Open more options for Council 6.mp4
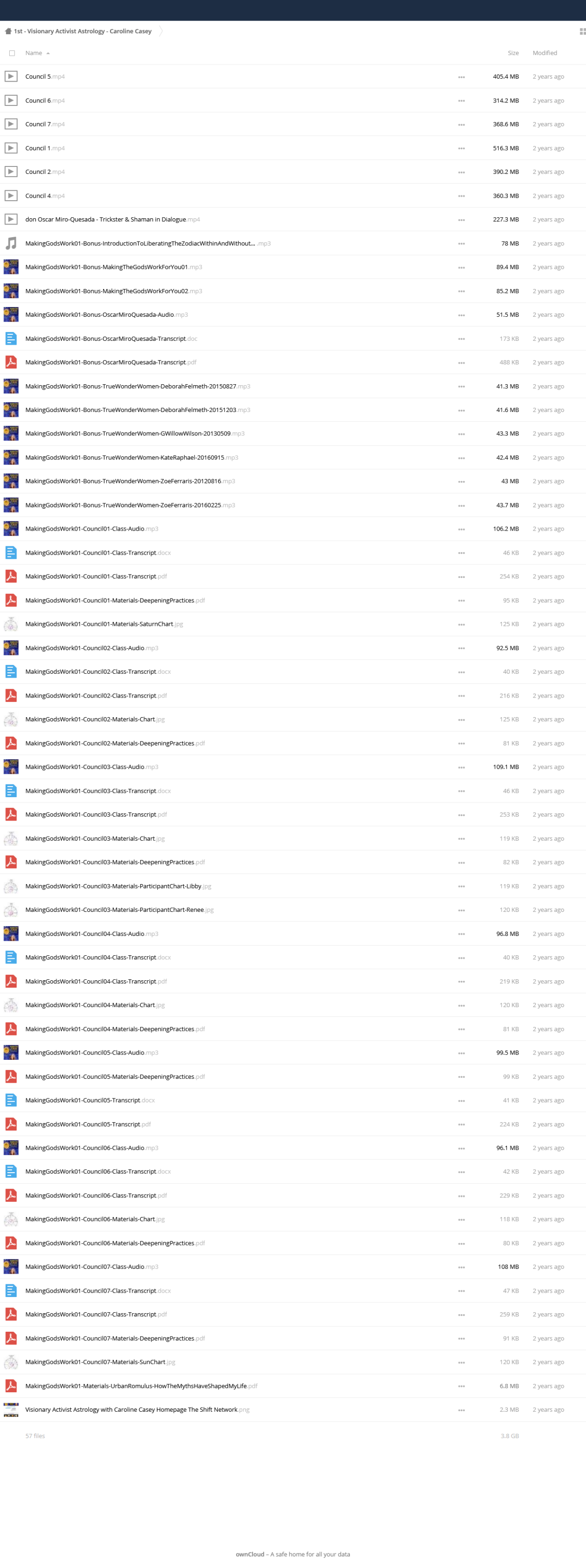 (461, 101)
